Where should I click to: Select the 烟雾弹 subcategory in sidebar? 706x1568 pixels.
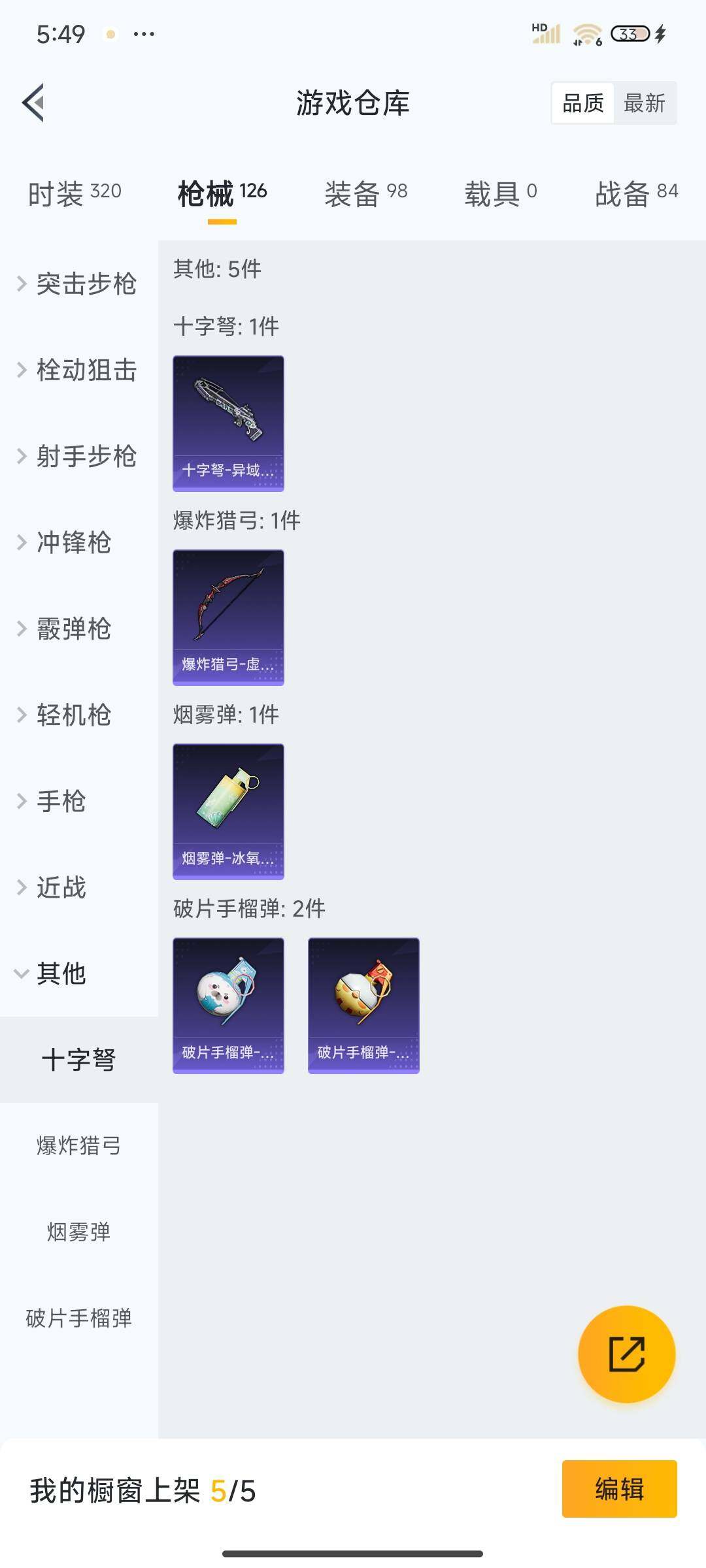tap(78, 1232)
